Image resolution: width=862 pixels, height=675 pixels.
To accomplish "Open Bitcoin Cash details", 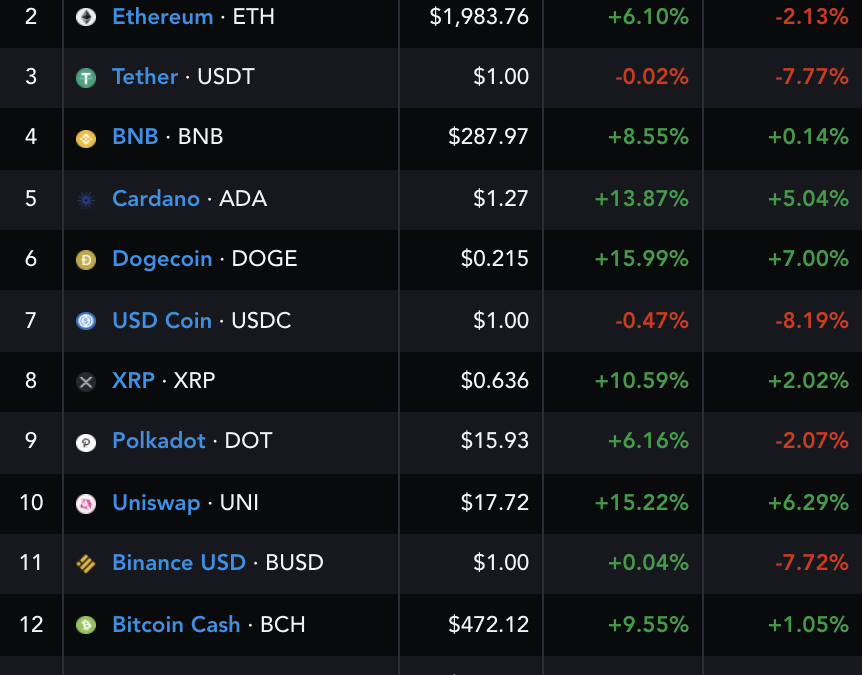I will point(176,624).
